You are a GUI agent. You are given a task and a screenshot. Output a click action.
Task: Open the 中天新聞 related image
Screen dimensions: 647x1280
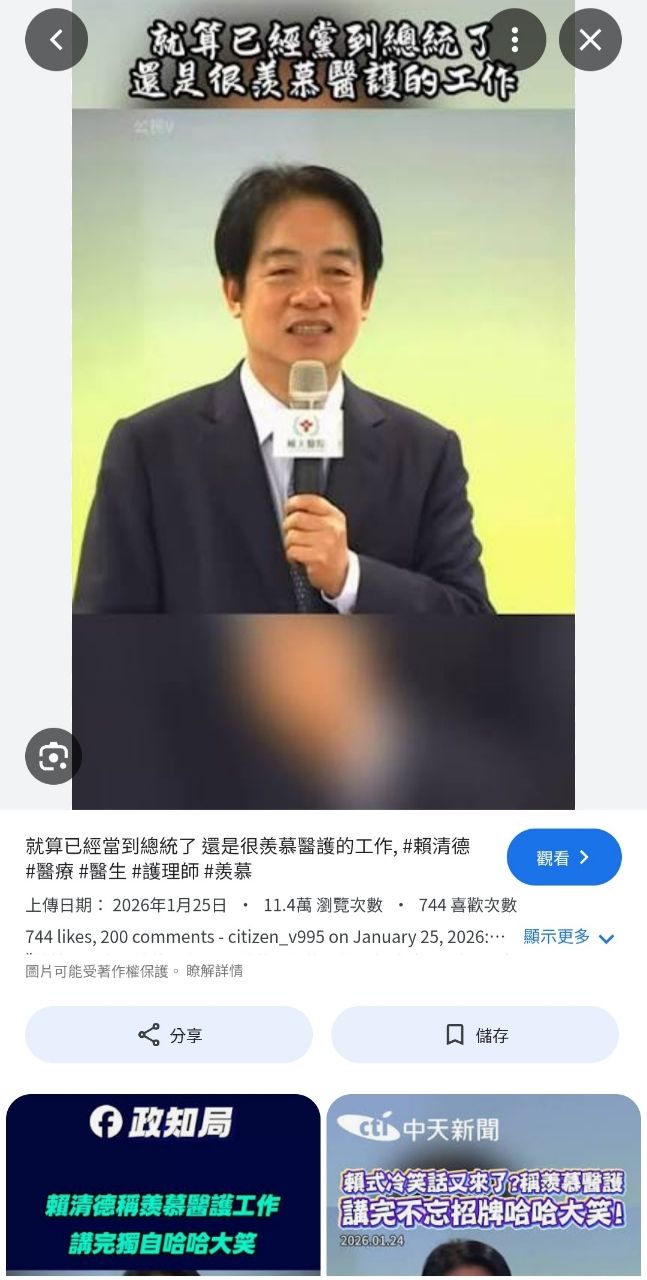(483, 1185)
